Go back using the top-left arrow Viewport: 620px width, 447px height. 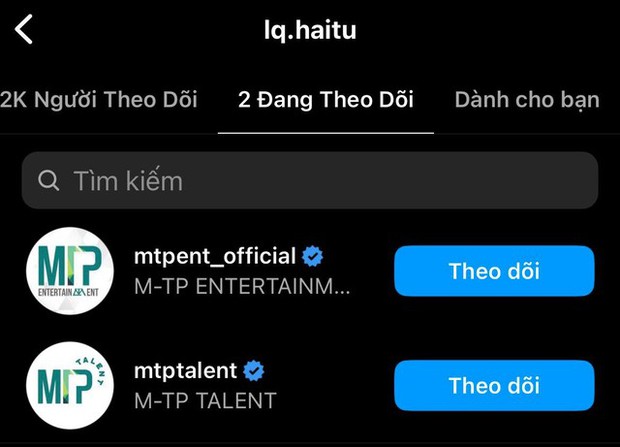(24, 30)
